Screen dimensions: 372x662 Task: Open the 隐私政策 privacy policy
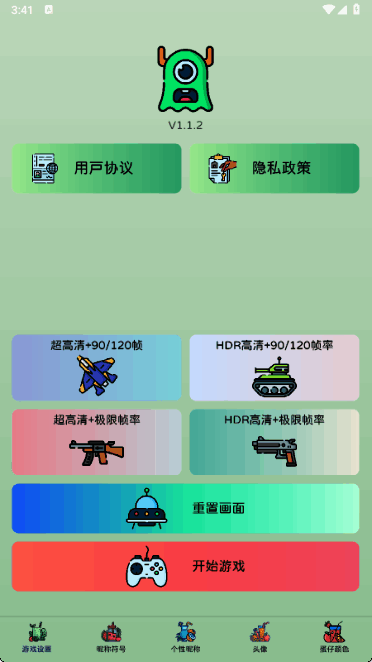point(274,168)
